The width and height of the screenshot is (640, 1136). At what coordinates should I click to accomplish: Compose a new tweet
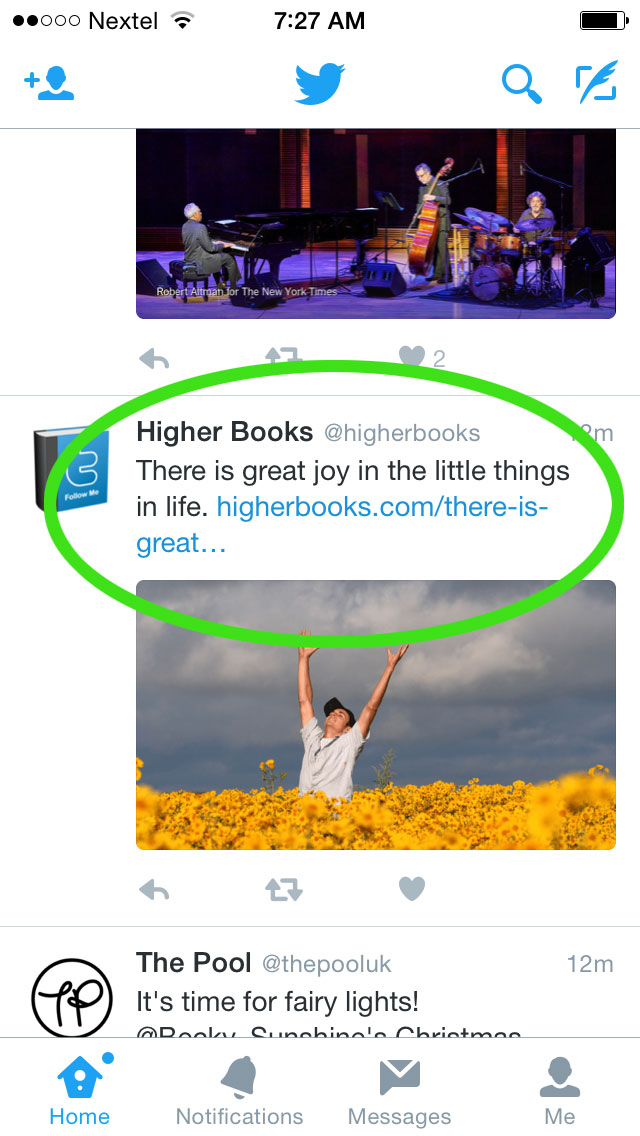tap(597, 83)
